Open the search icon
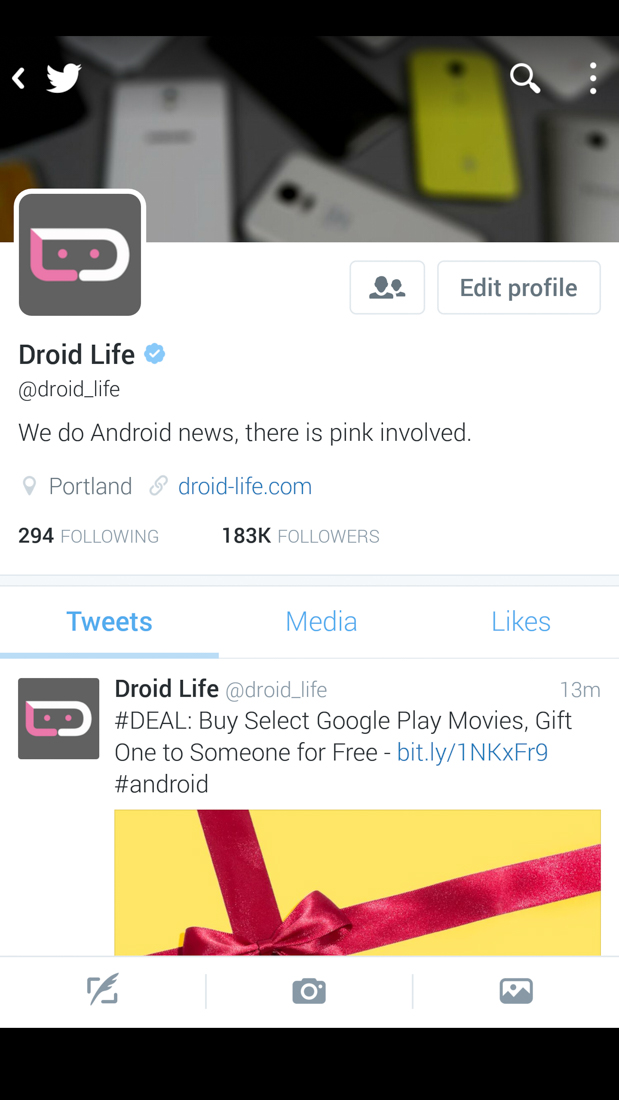The width and height of the screenshot is (619, 1100). [x=524, y=78]
